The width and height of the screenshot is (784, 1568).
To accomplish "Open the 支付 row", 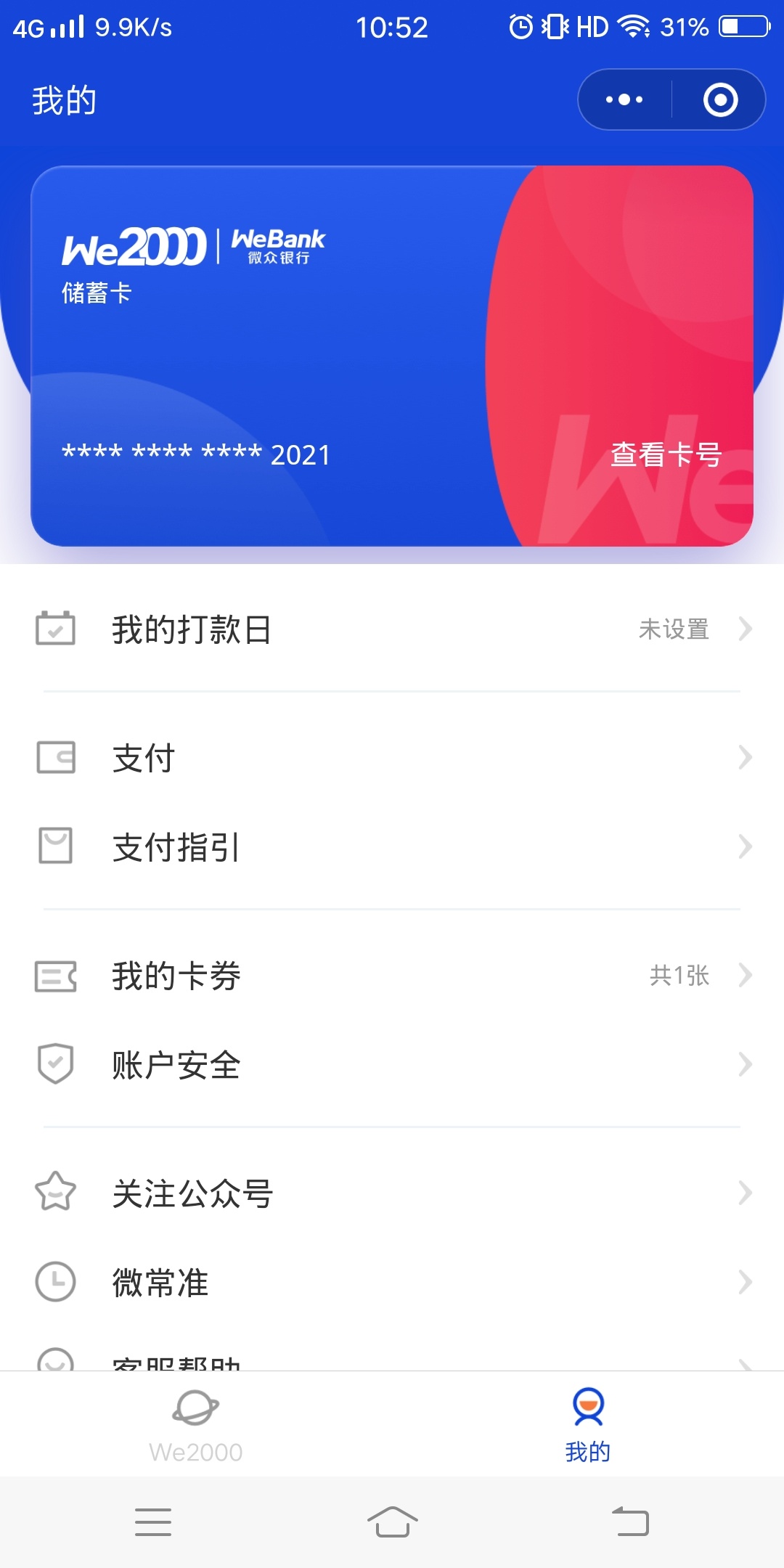I will 392,758.
